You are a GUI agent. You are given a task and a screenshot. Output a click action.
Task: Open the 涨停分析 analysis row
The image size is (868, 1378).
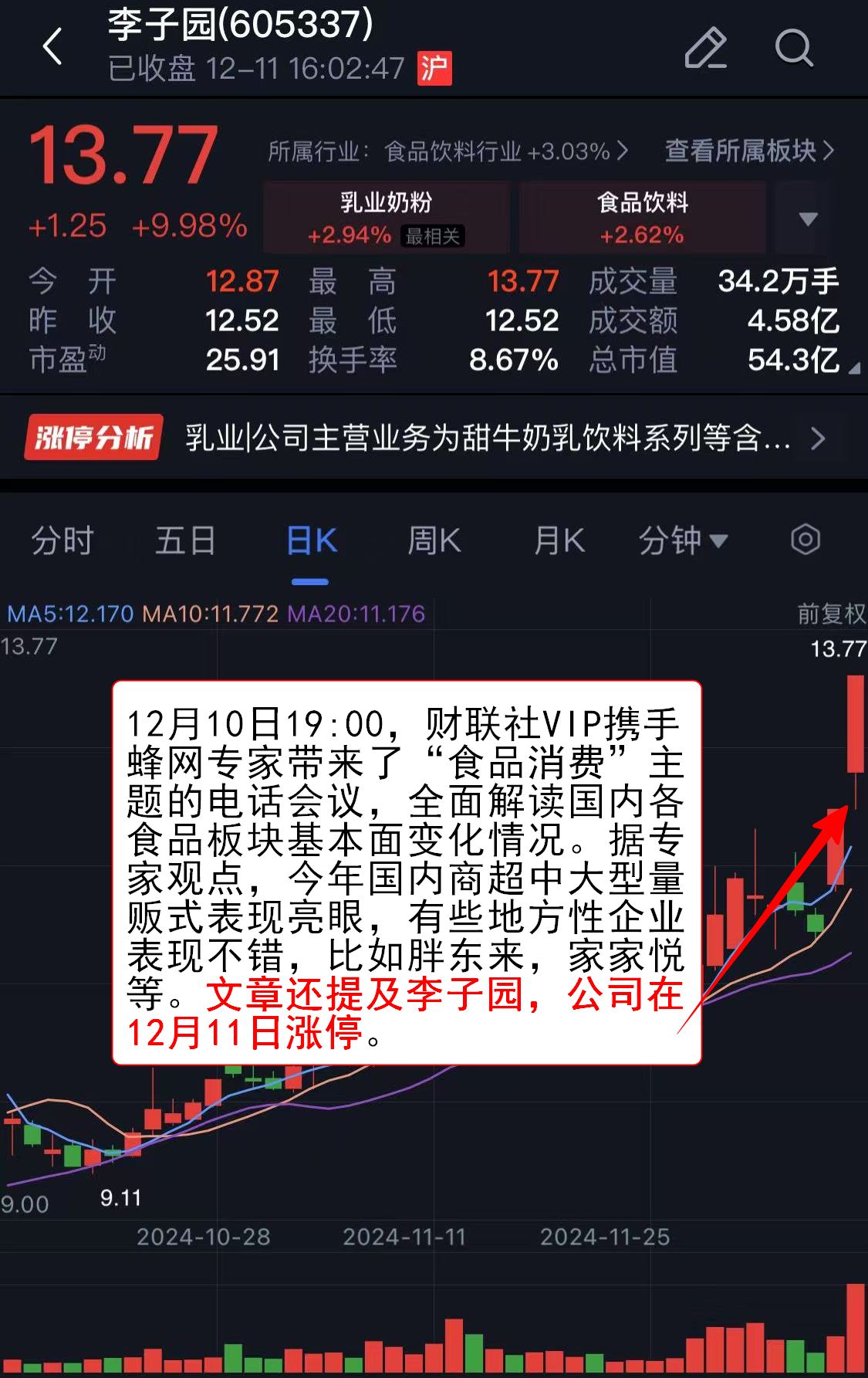[432, 438]
